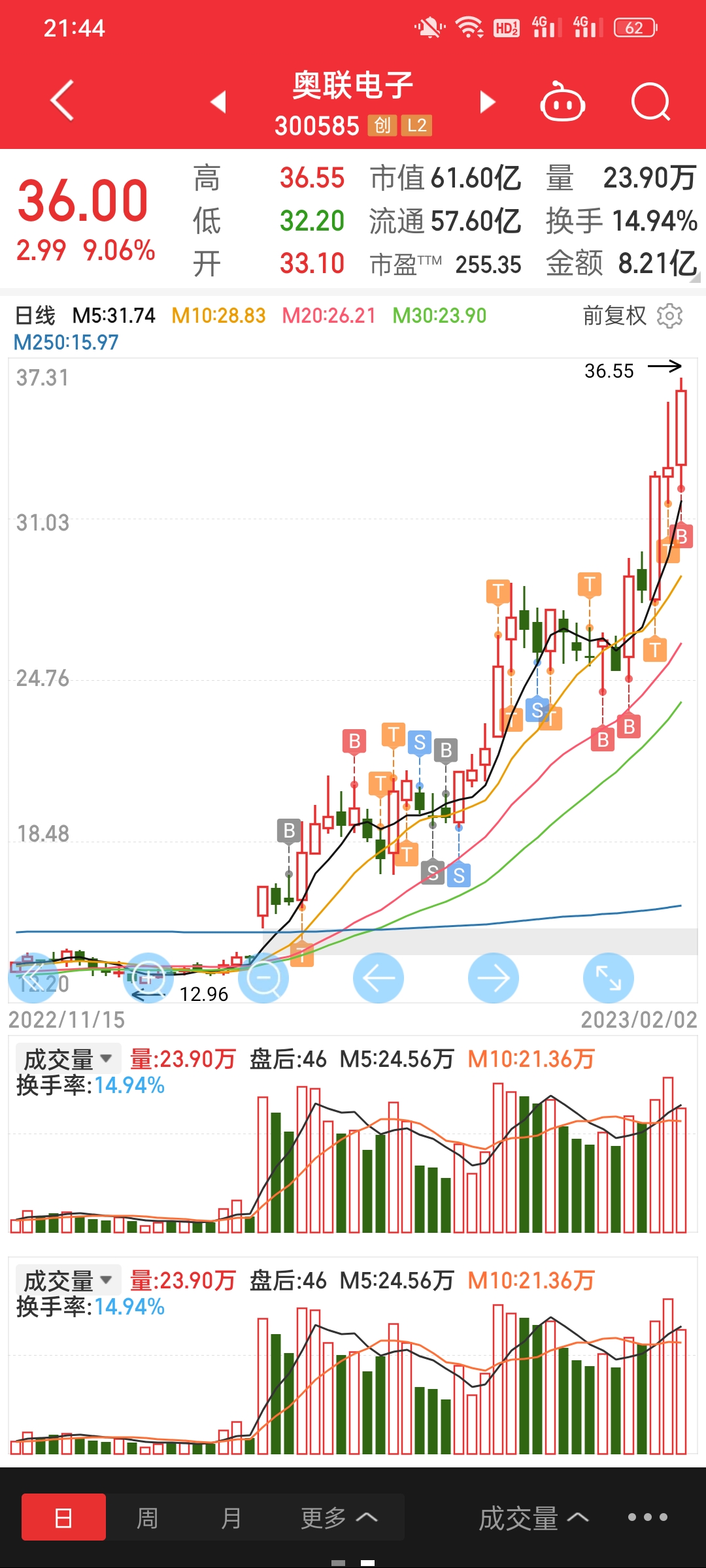This screenshot has width=706, height=1568.
Task: Expand bottom 成交量 indicator selector
Action: tap(533, 1517)
